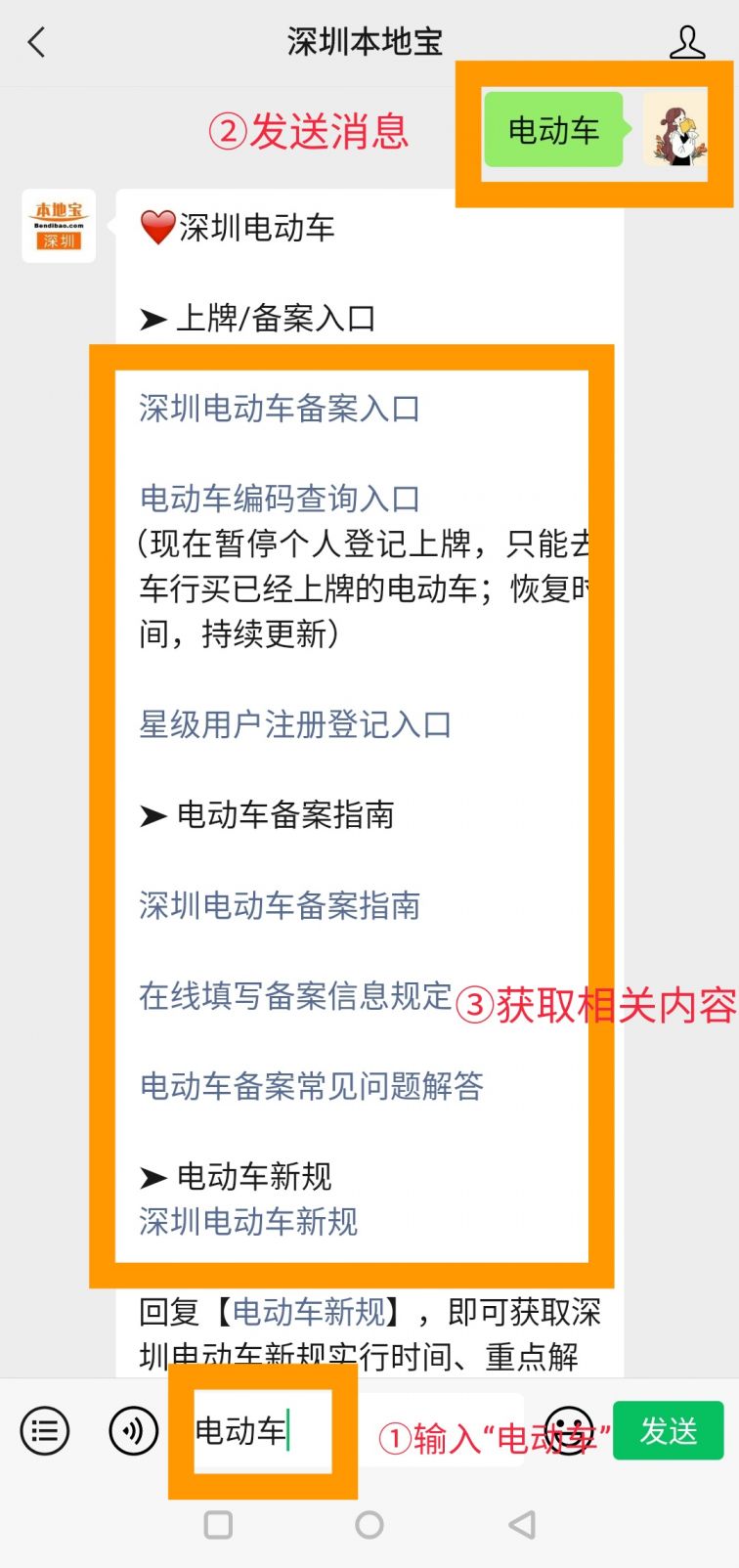The width and height of the screenshot is (739, 1568).
Task: Tap the 本地宝 account avatar
Action: pos(59,226)
